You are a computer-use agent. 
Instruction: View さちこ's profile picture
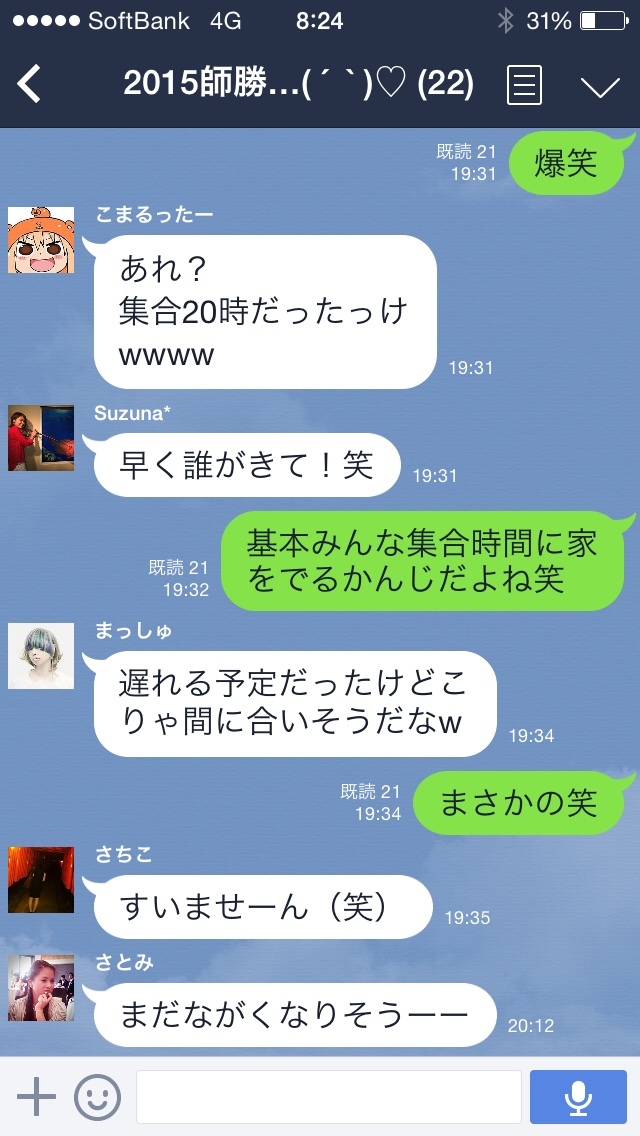click(41, 880)
